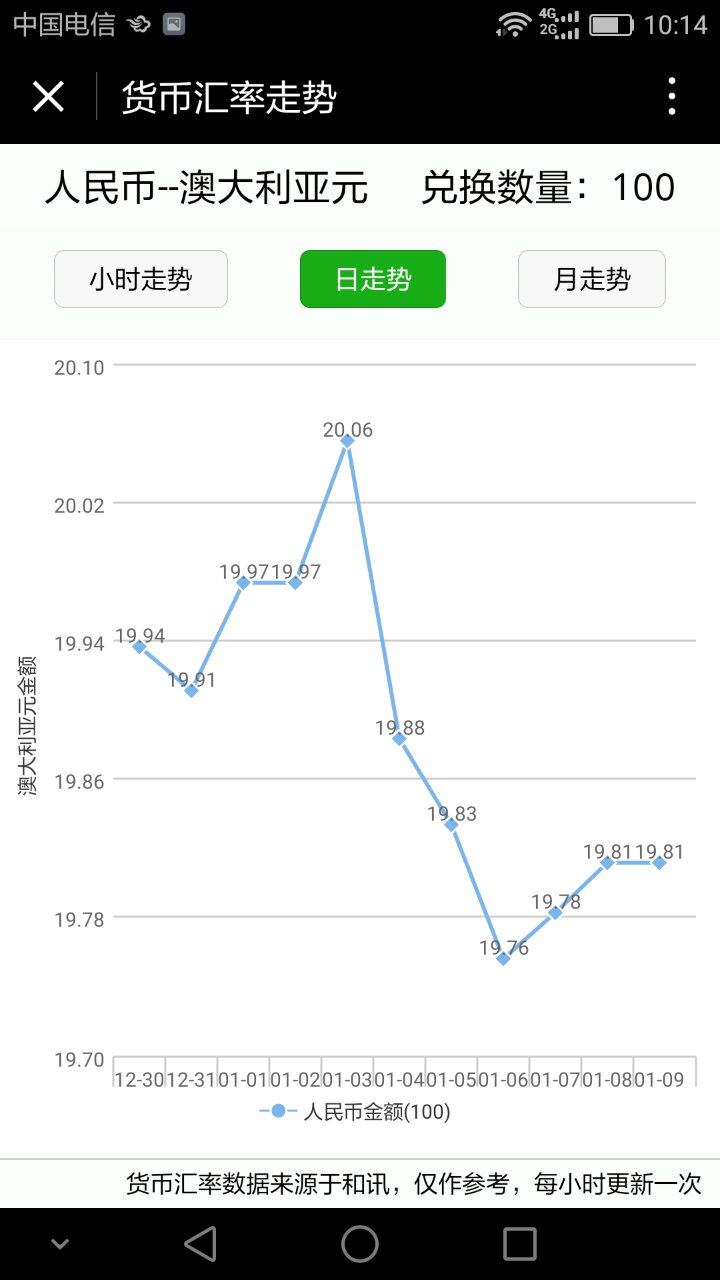Tap the system back button

click(x=200, y=1244)
